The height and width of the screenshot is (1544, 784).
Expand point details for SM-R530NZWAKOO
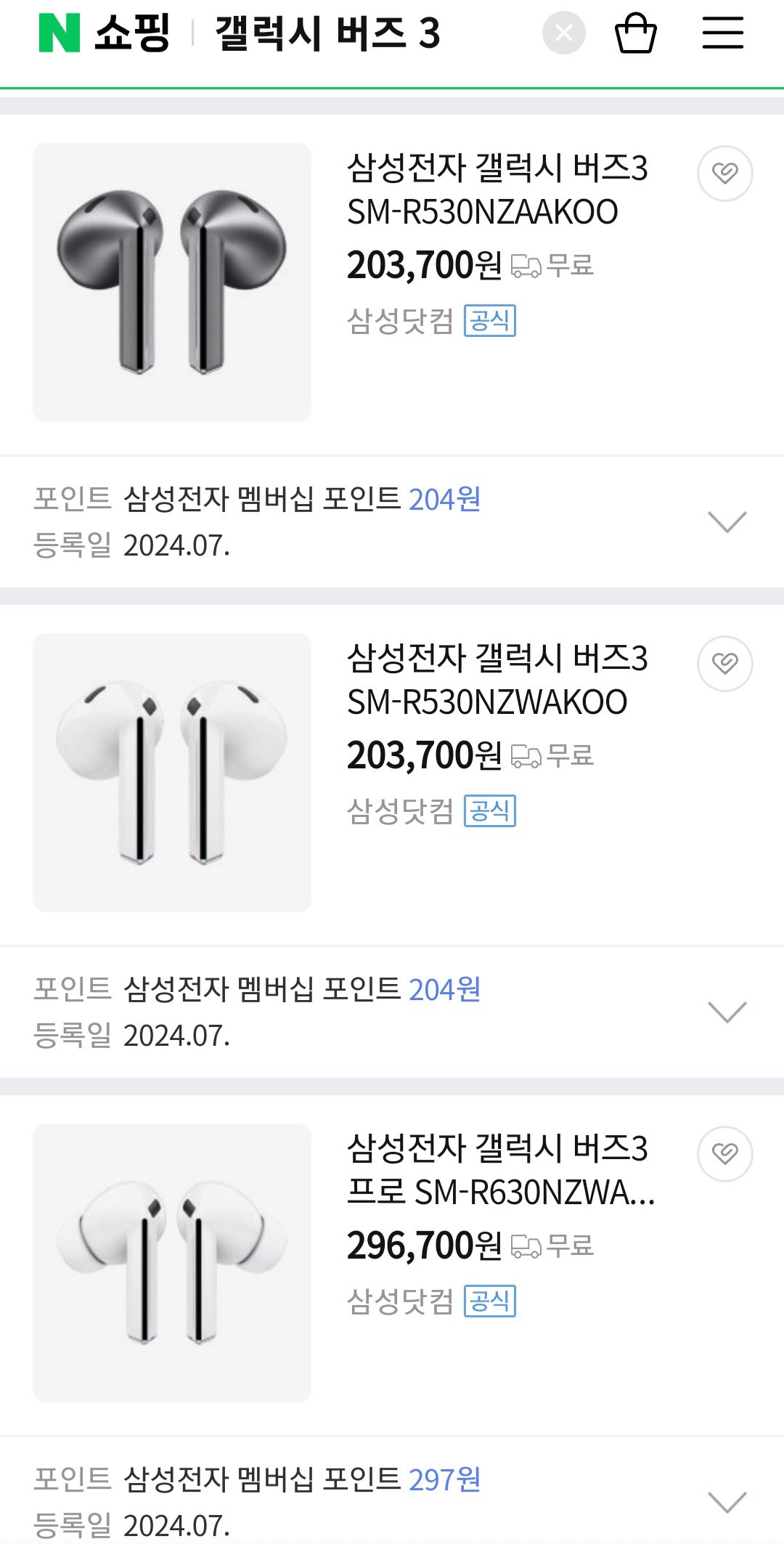pos(727,1012)
